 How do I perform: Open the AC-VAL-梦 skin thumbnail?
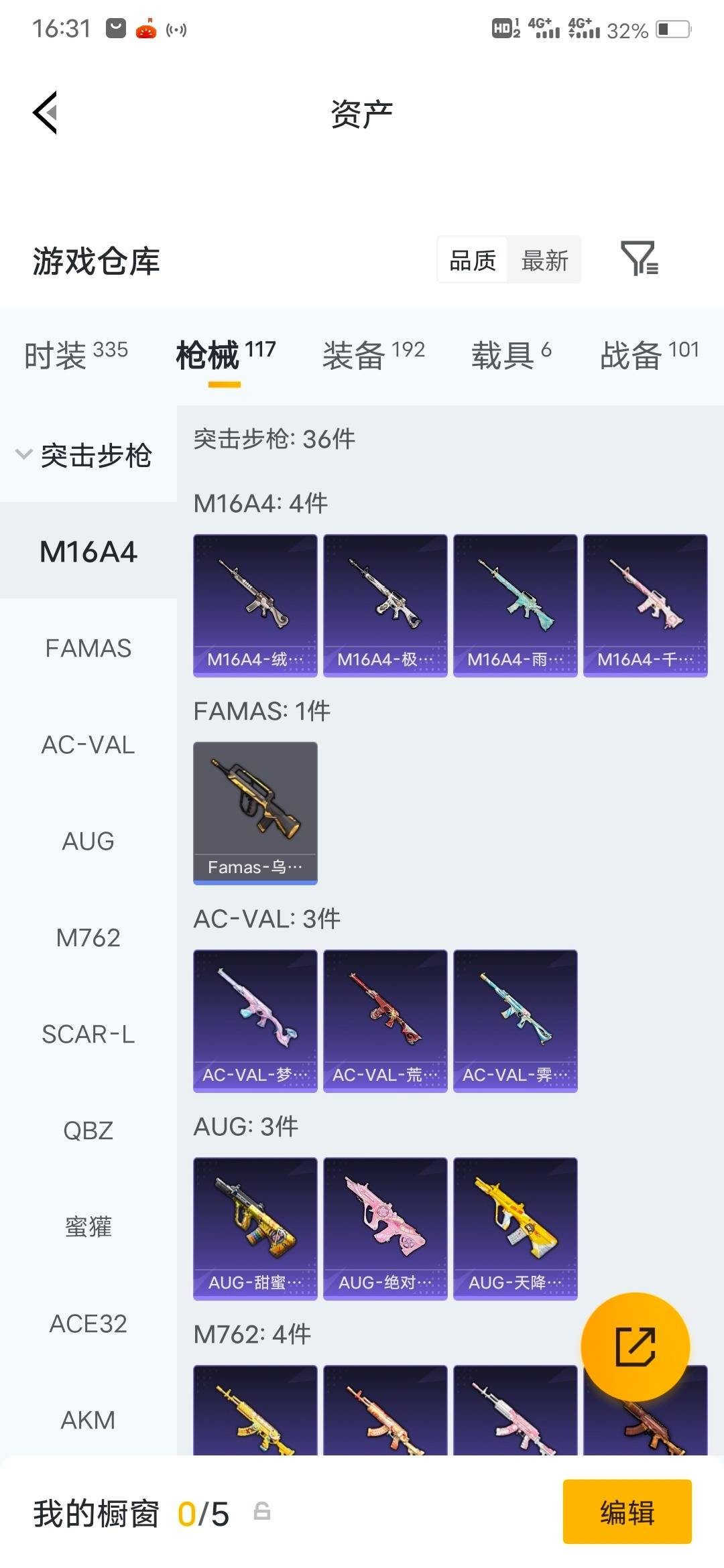[255, 1019]
